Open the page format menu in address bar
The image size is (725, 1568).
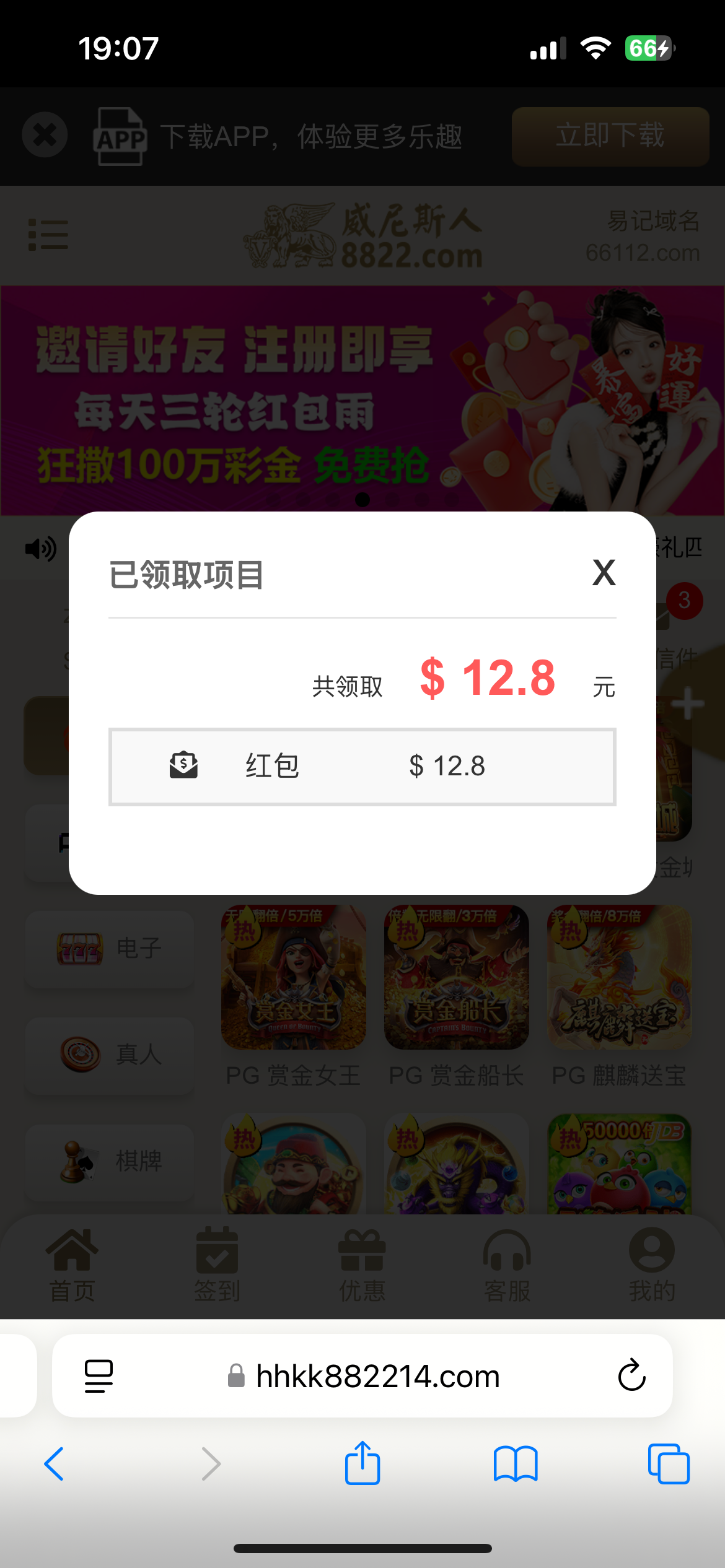[99, 1375]
